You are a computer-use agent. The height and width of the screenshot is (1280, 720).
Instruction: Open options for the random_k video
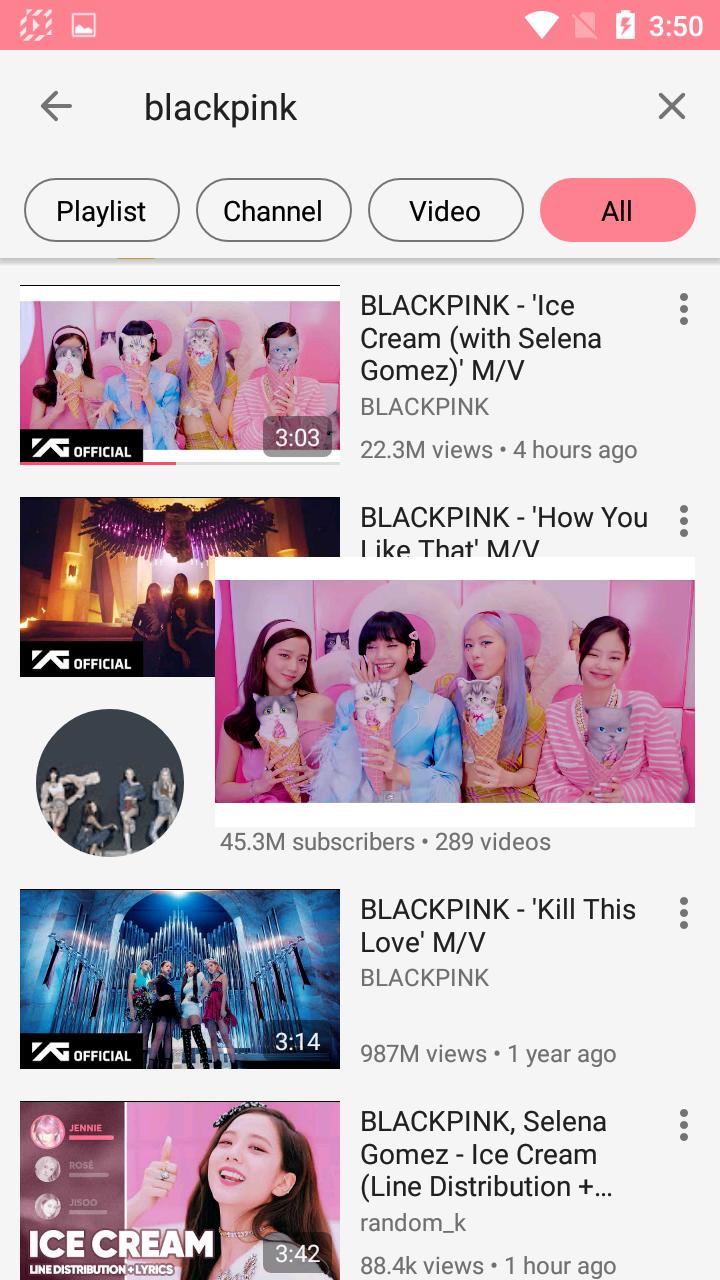[x=684, y=1125]
